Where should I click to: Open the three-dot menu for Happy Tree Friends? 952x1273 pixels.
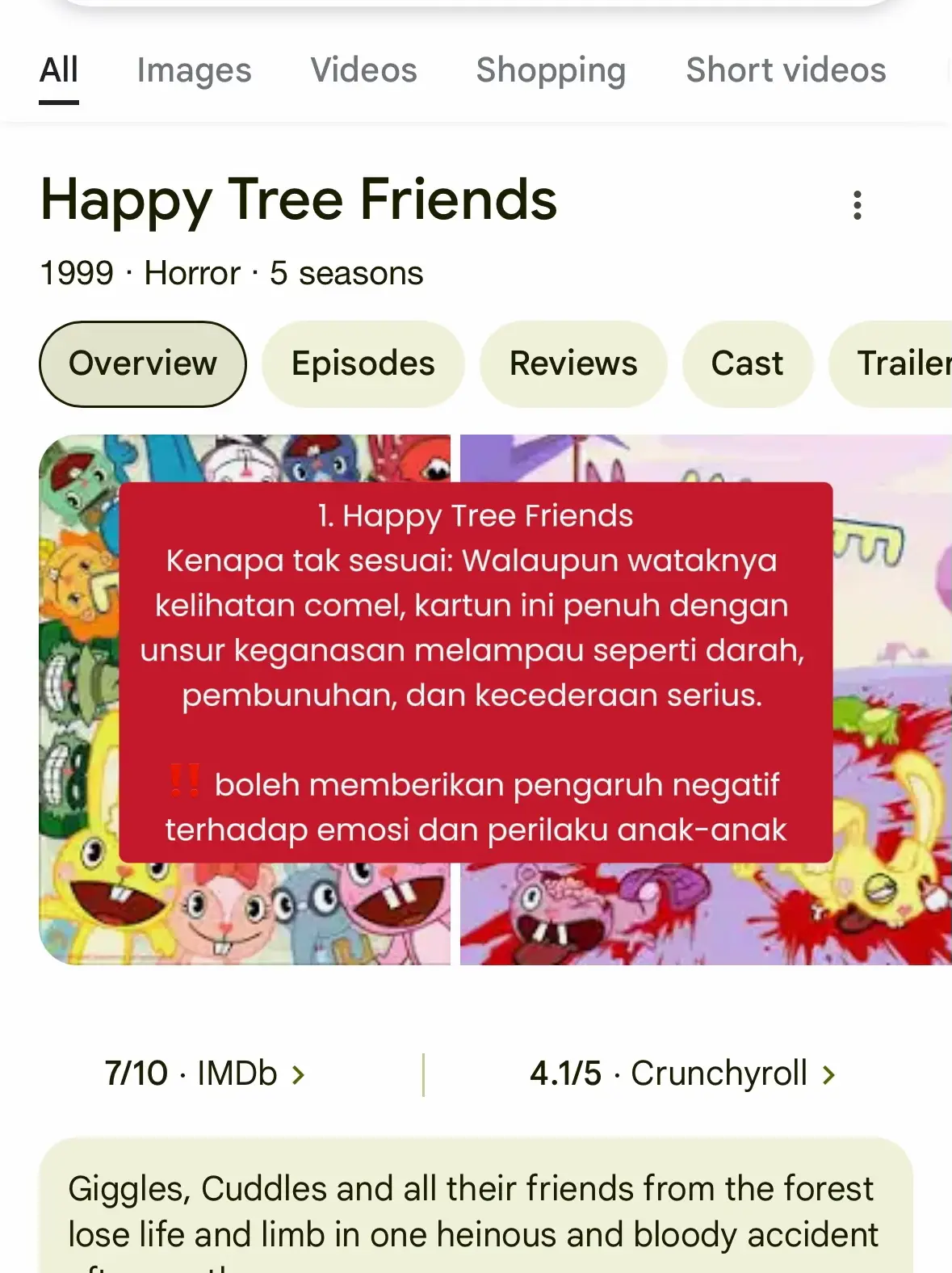click(857, 205)
